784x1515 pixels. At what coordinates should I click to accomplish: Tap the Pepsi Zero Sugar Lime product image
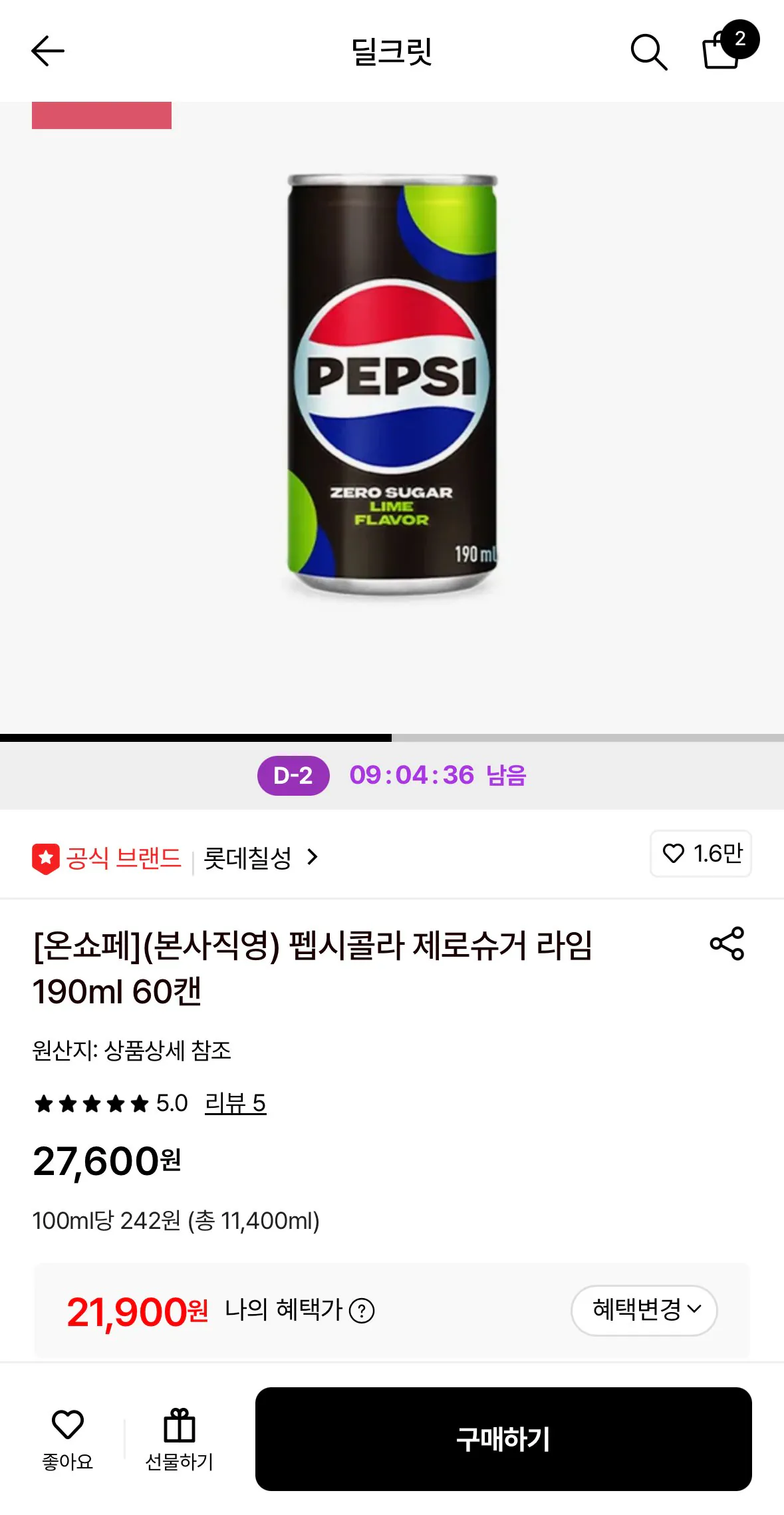392,379
